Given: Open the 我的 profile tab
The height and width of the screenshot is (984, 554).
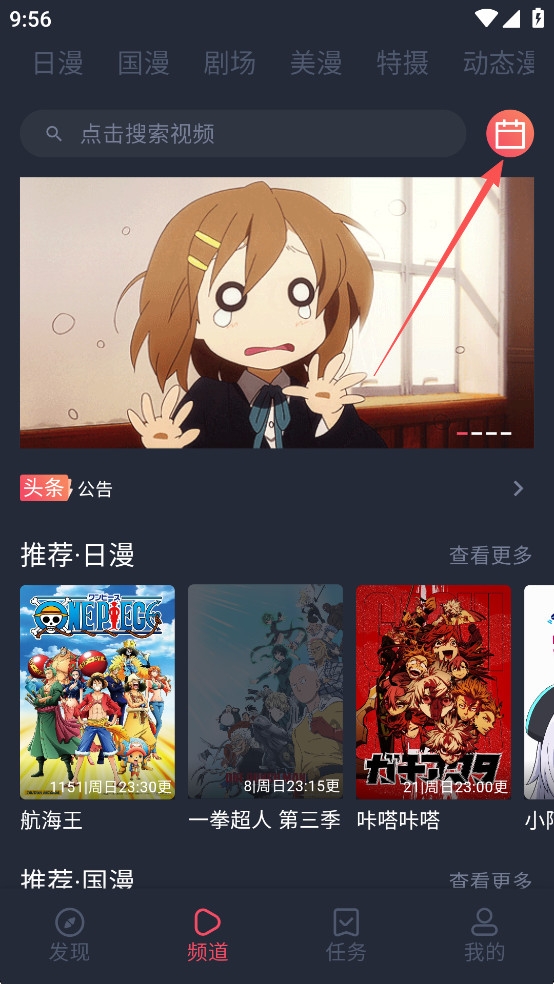Looking at the screenshot, I should tap(484, 935).
